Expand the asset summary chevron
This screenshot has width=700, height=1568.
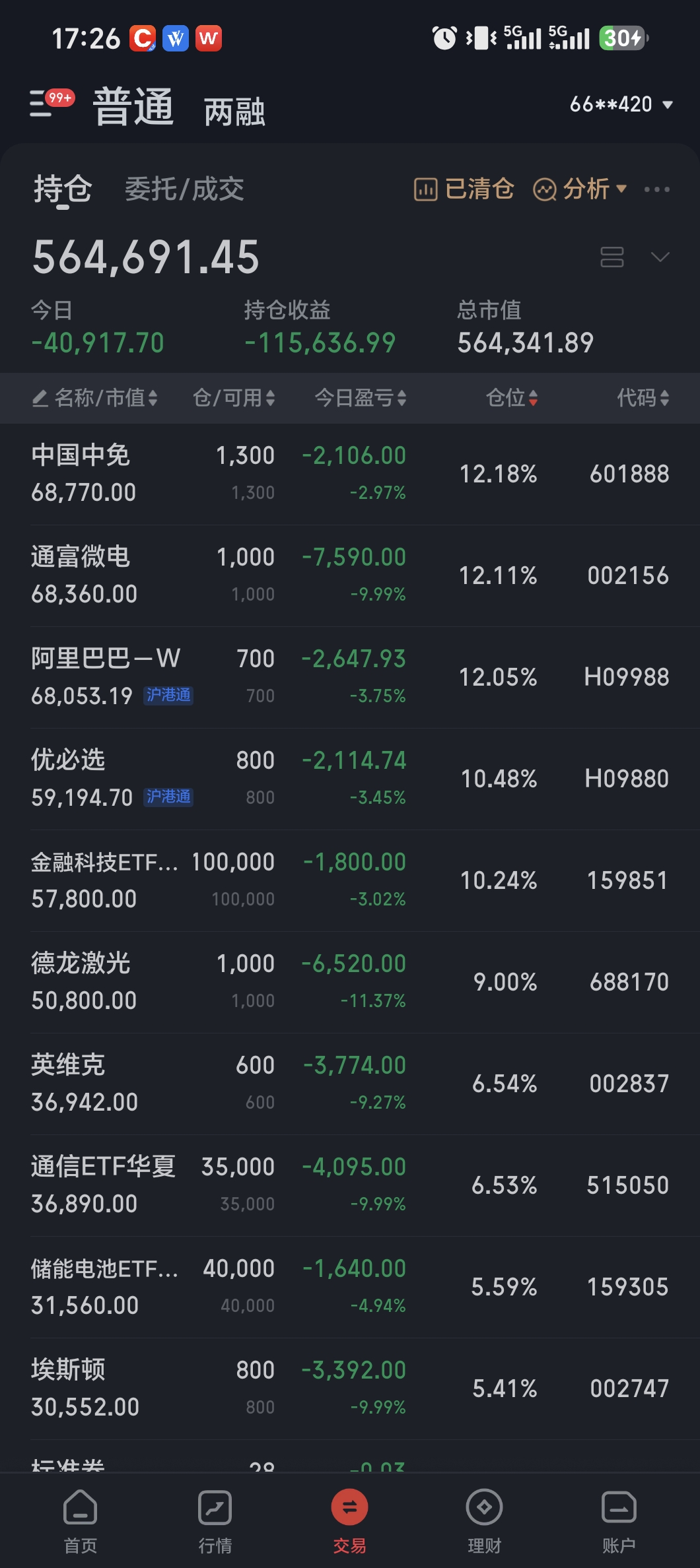pos(660,257)
